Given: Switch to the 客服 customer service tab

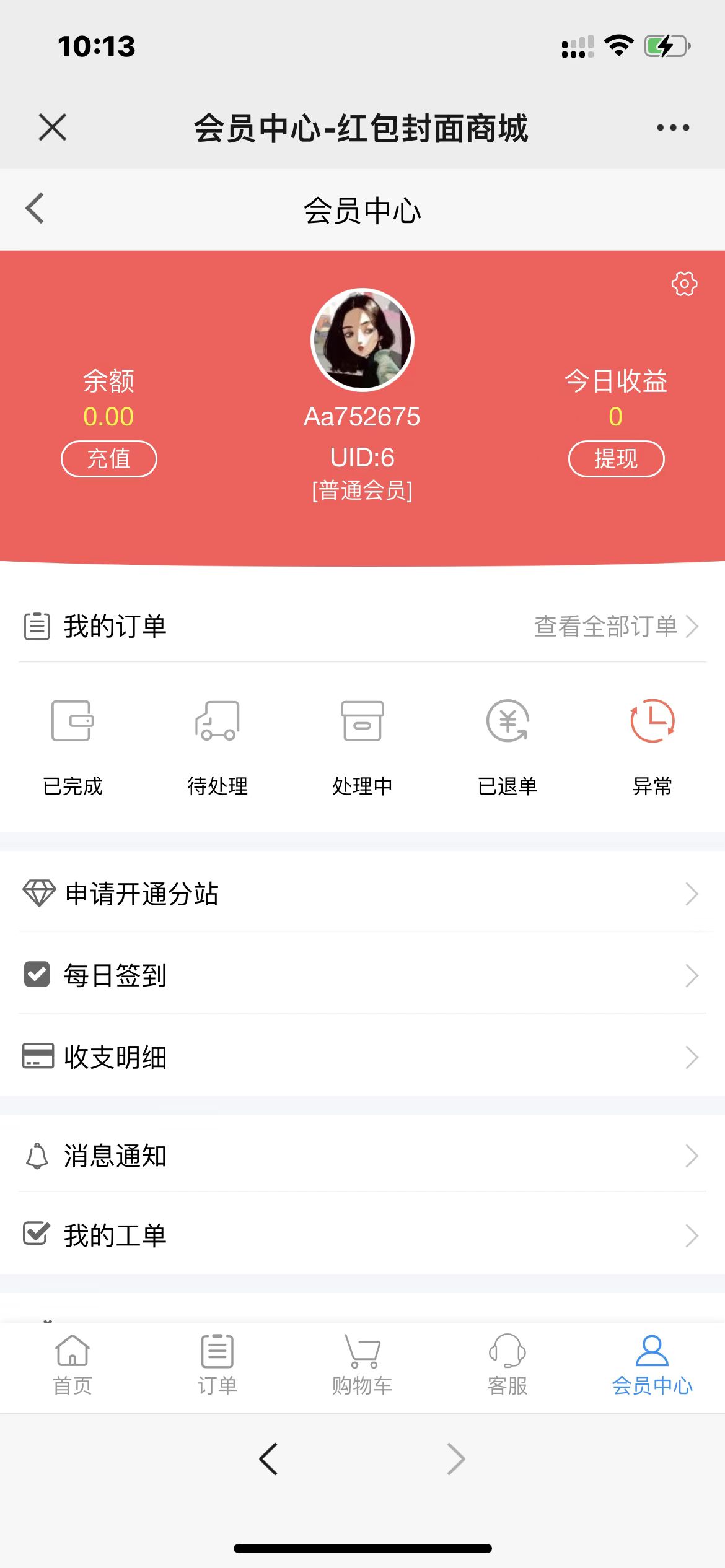Looking at the screenshot, I should [507, 1365].
